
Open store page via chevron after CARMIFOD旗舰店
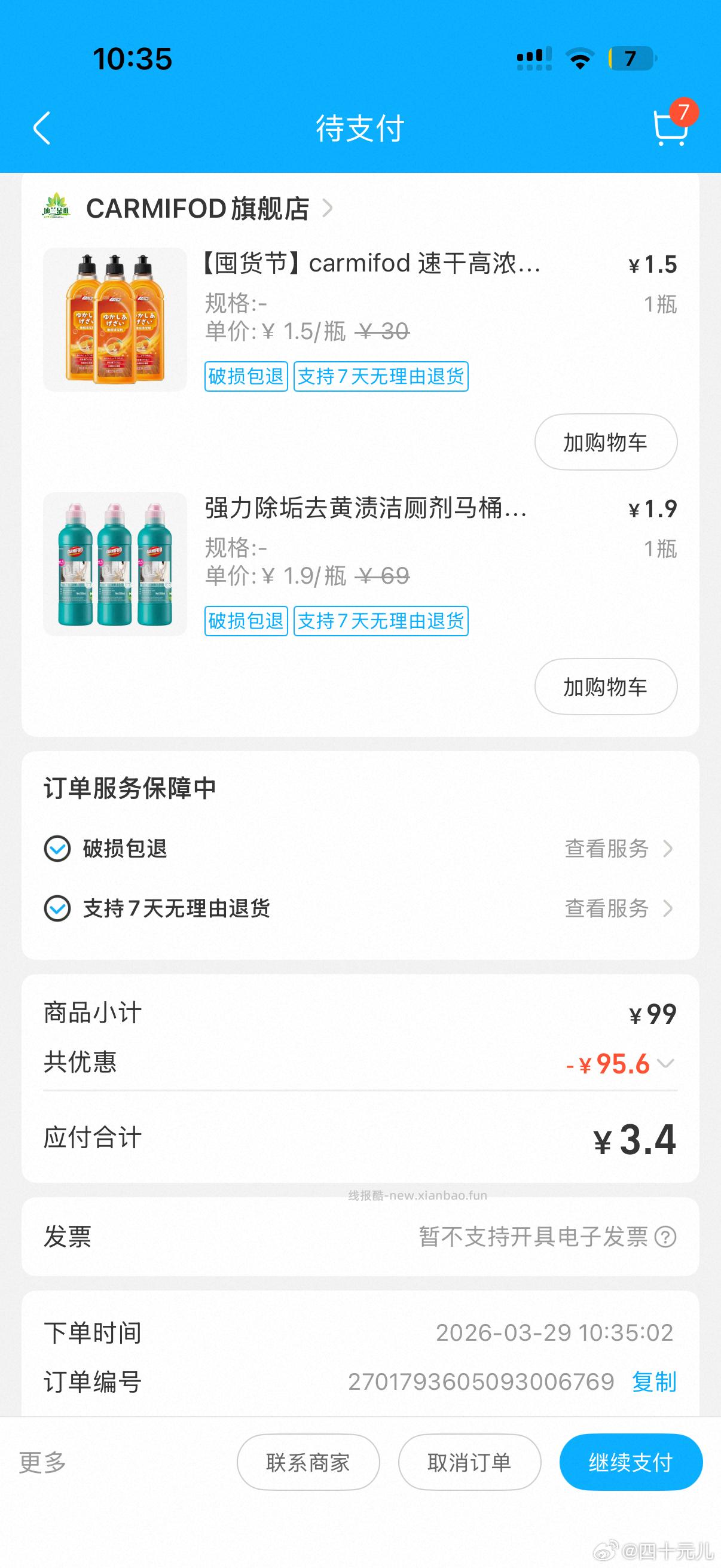pyautogui.click(x=329, y=208)
